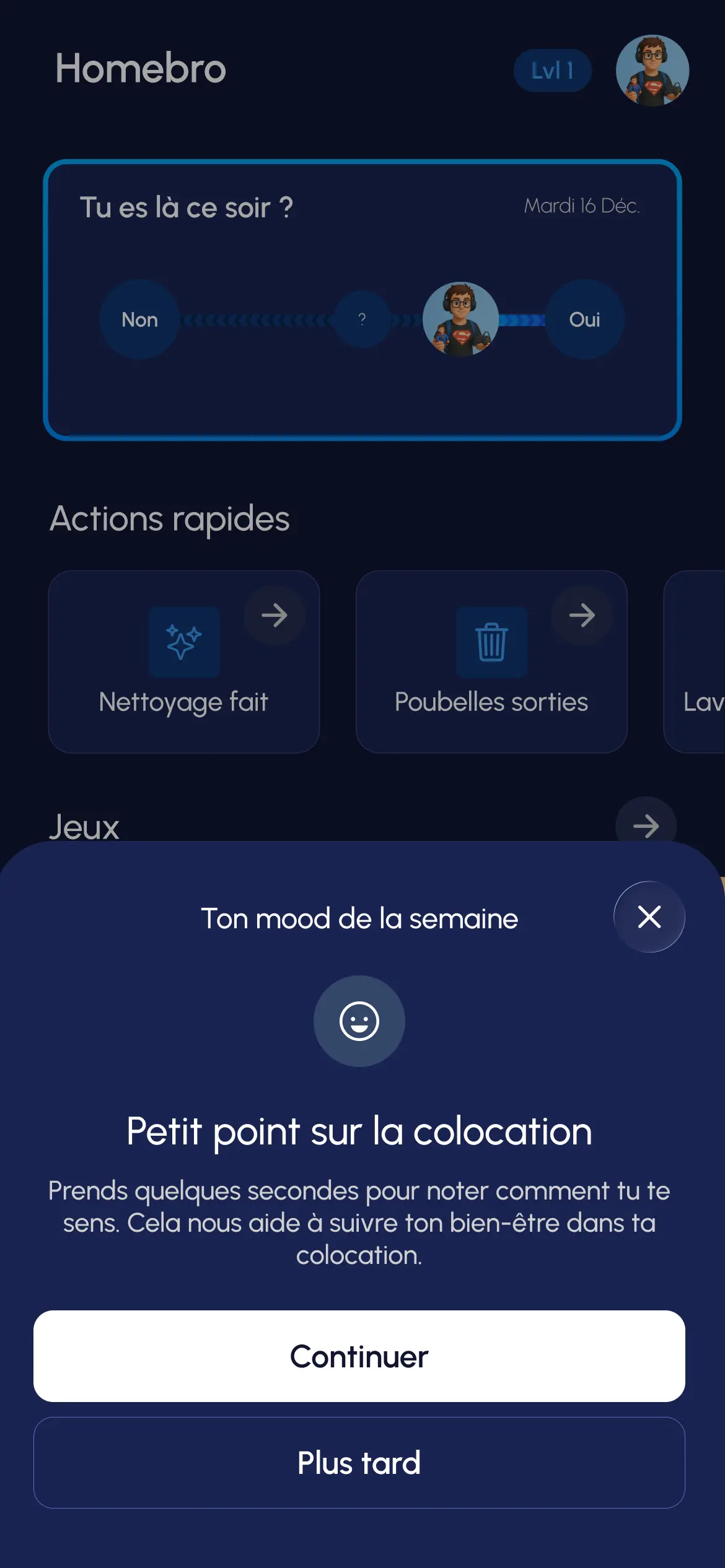Open the Jeux section arrow
Screen dimensions: 725x1568
[x=646, y=826]
